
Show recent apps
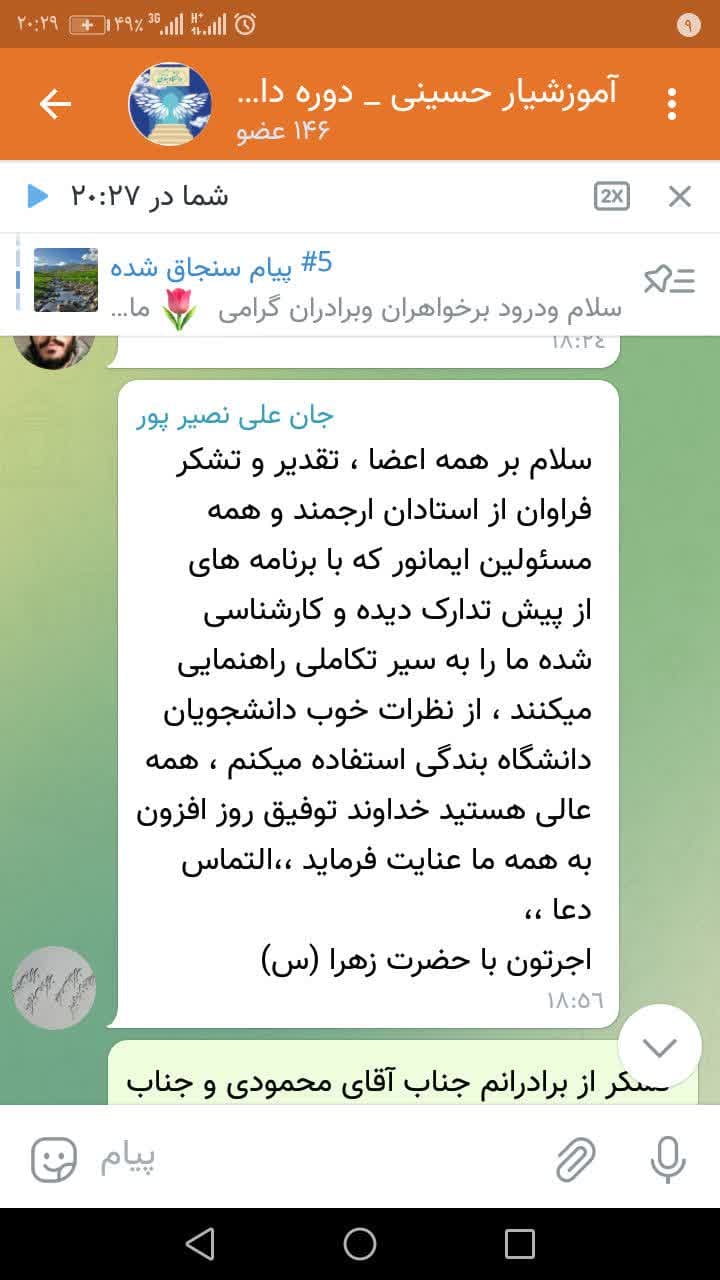click(x=520, y=1243)
